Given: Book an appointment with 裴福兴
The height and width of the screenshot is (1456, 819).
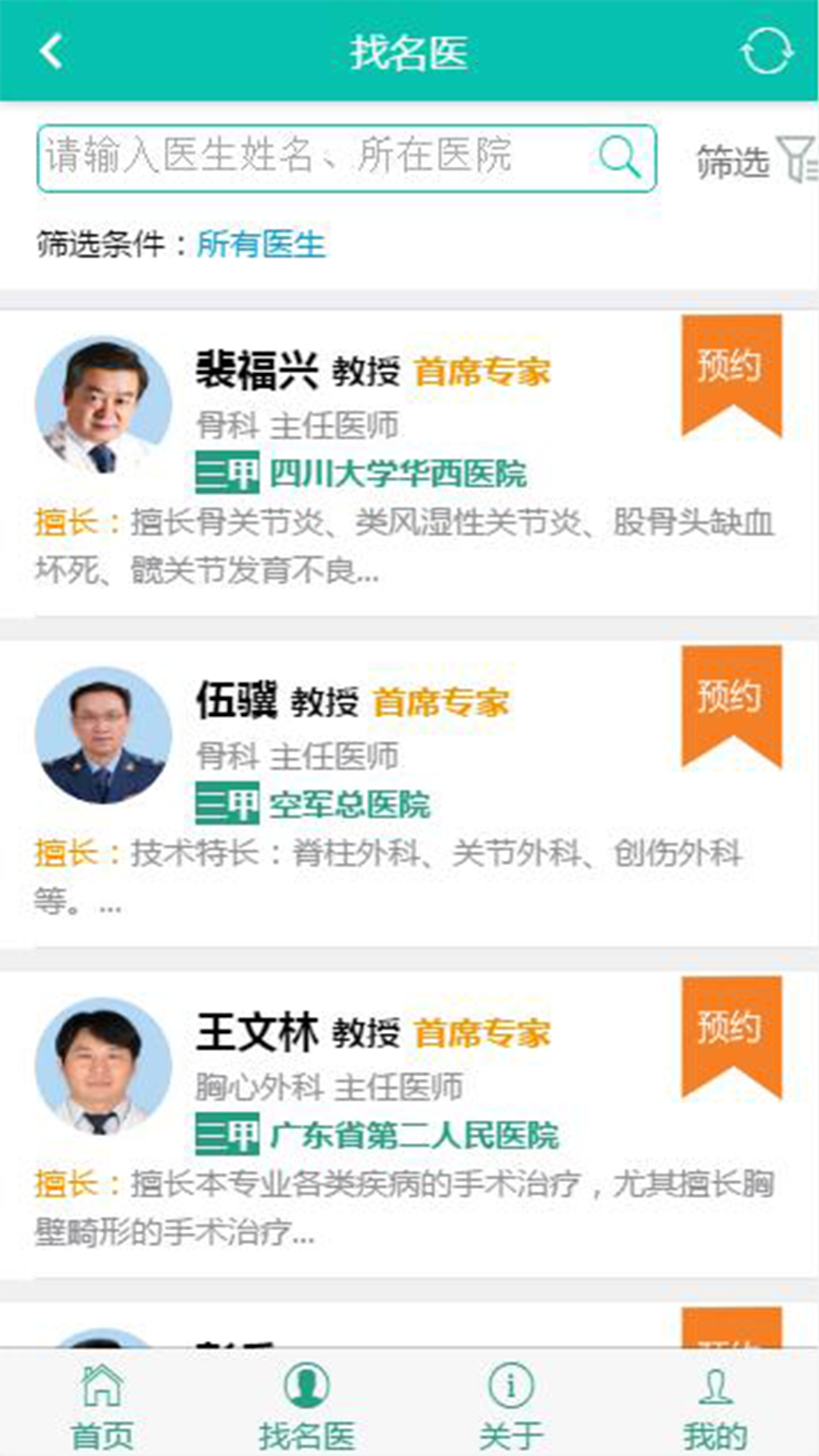Looking at the screenshot, I should (x=731, y=373).
